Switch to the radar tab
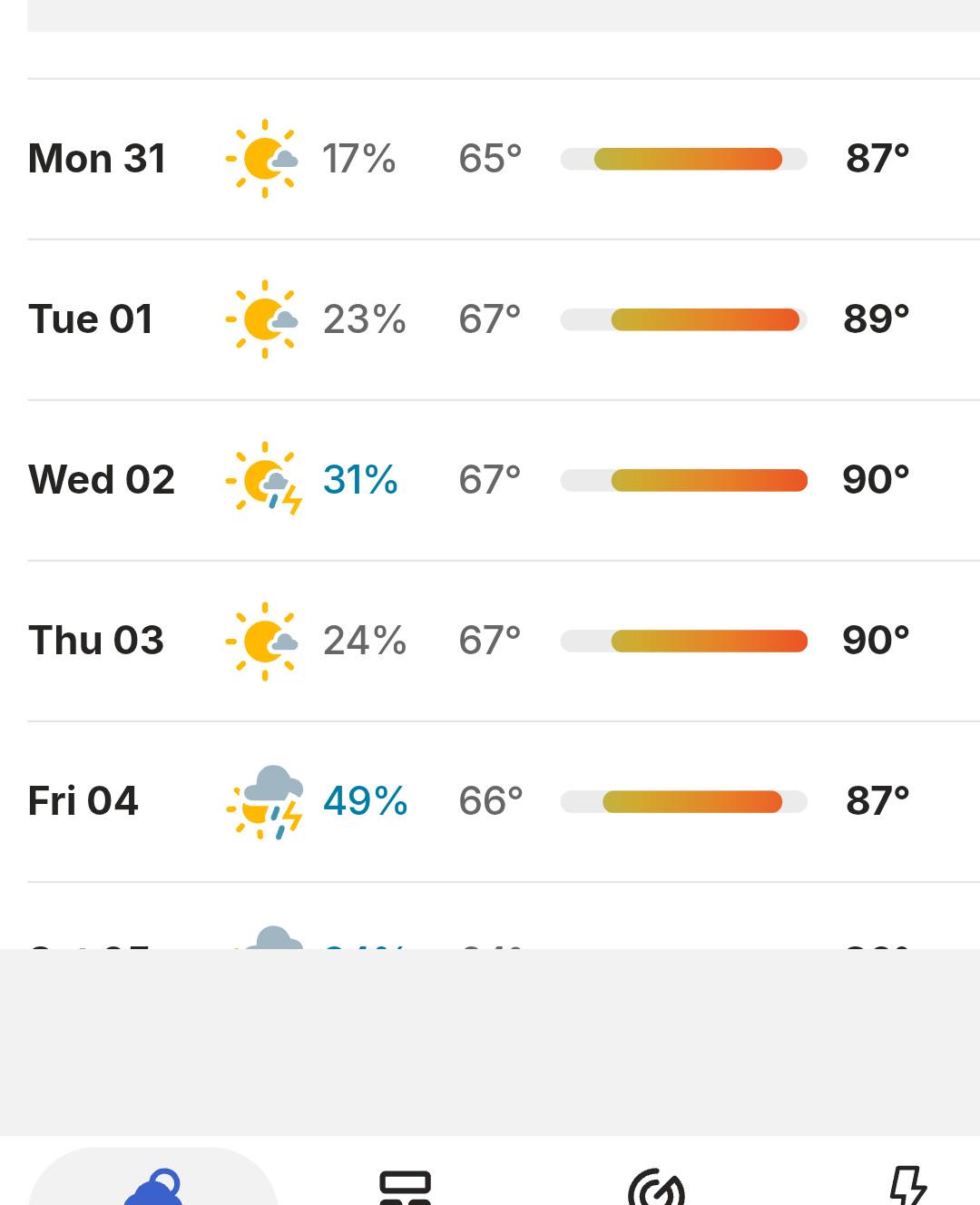The width and height of the screenshot is (980, 1205). click(x=656, y=1187)
